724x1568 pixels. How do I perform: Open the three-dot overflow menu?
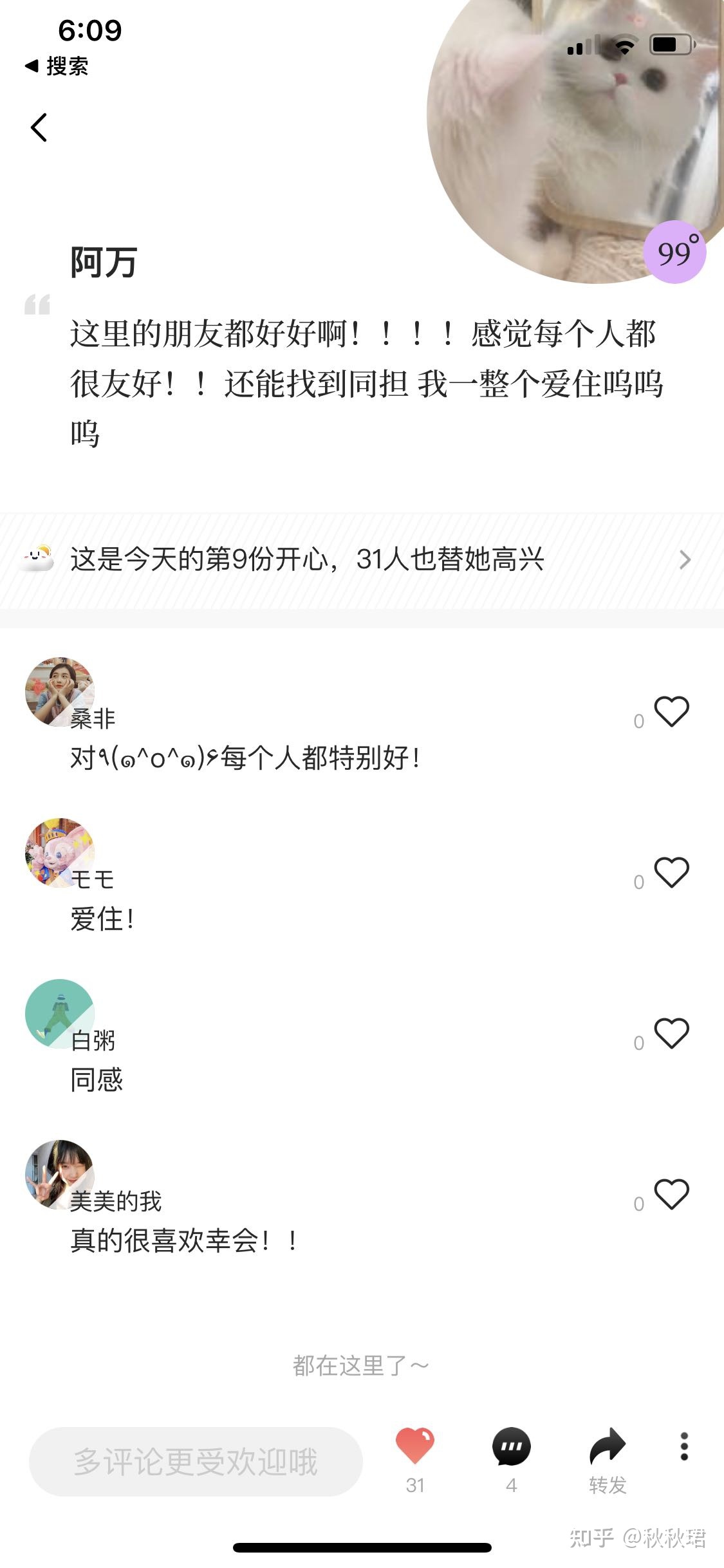point(684,1446)
